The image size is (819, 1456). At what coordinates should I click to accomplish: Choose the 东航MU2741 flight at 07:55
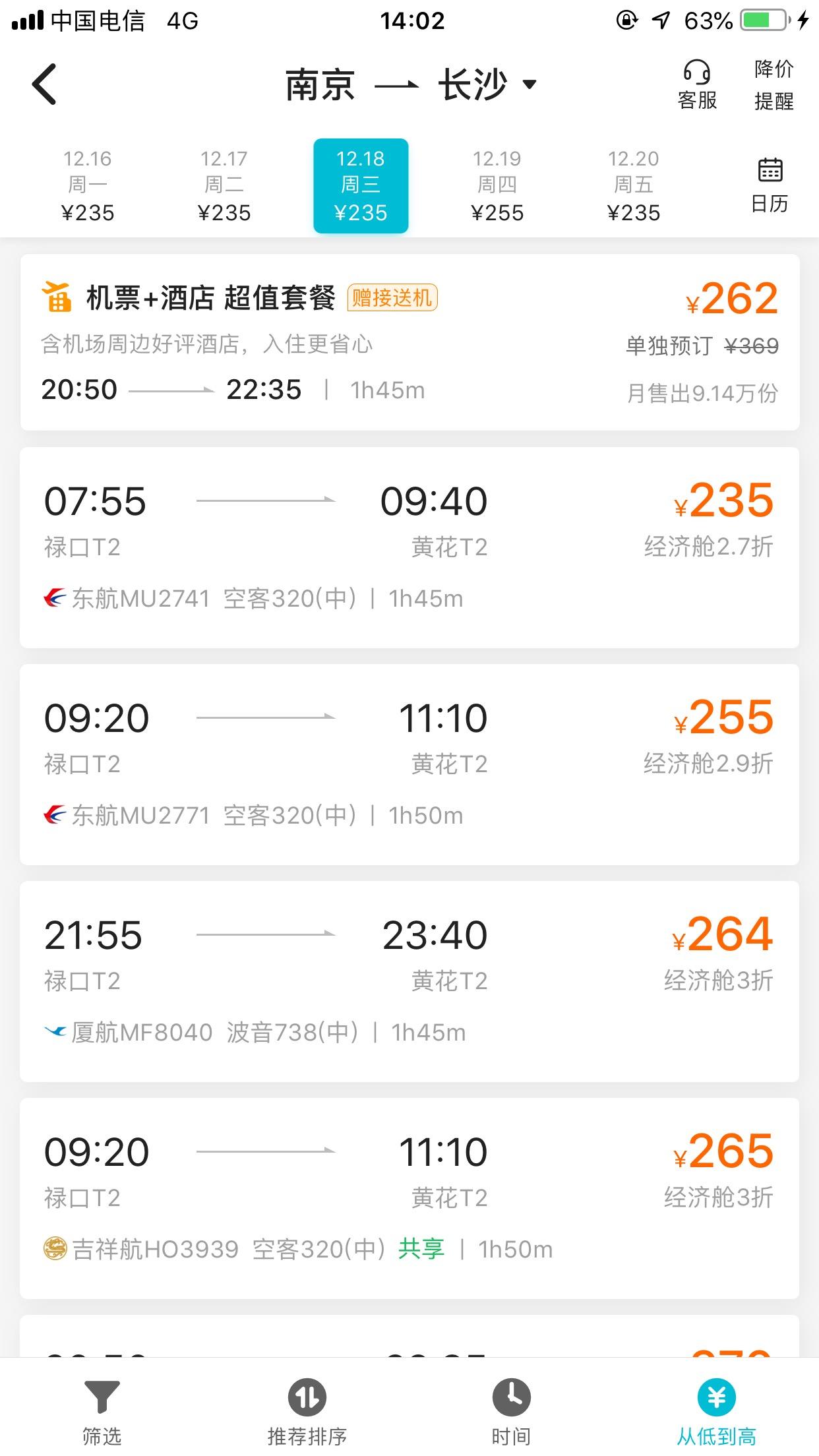tap(409, 547)
